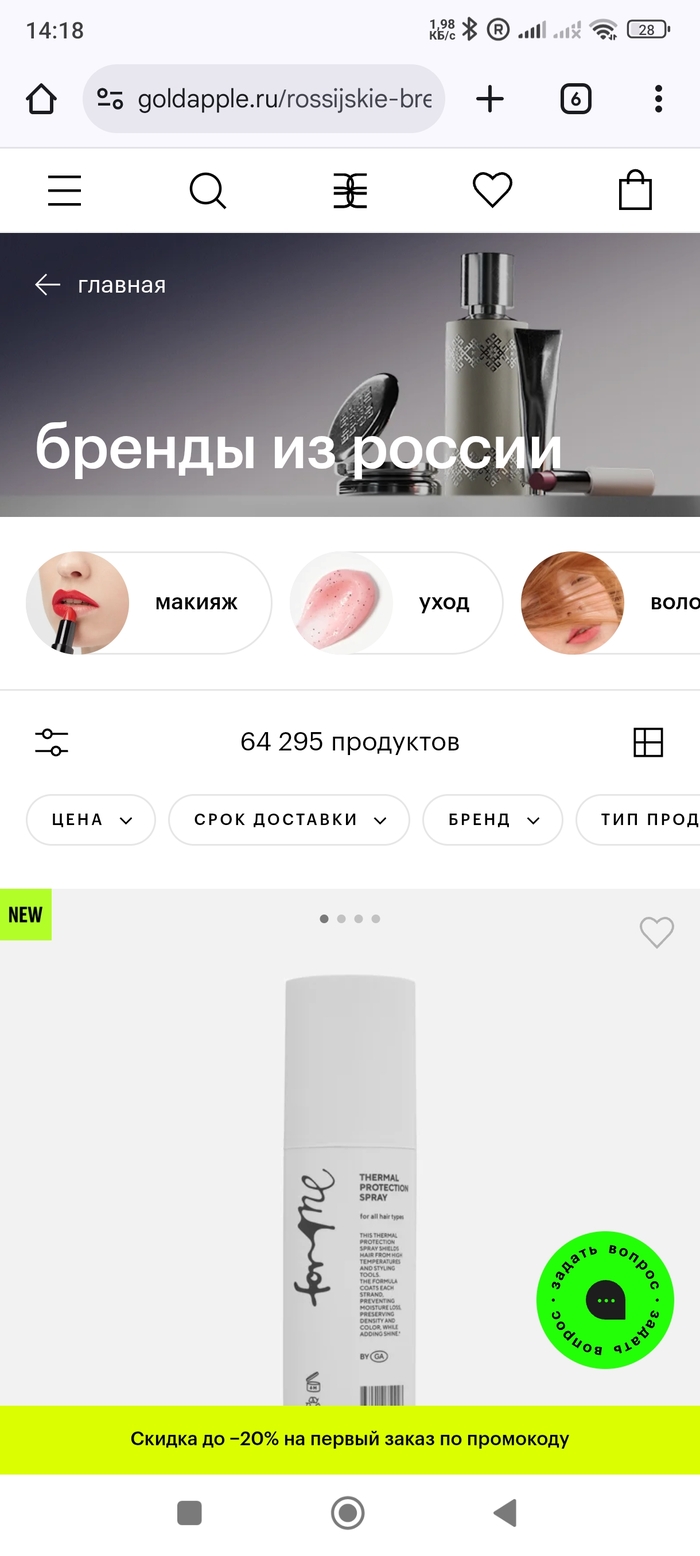The image size is (700, 1556).
Task: Open a new browser tab
Action: point(490,99)
